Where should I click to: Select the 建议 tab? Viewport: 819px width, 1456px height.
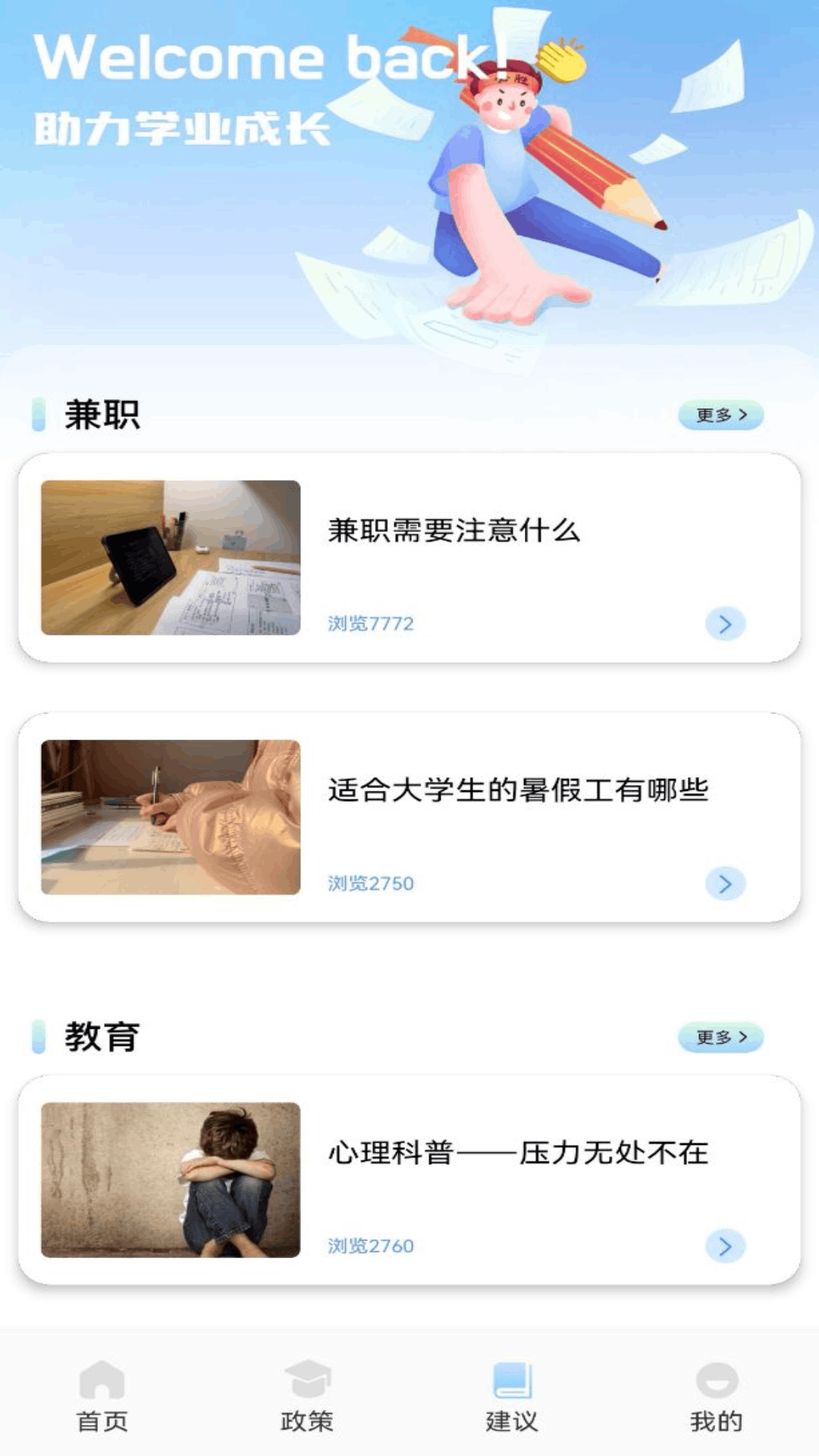[512, 1397]
